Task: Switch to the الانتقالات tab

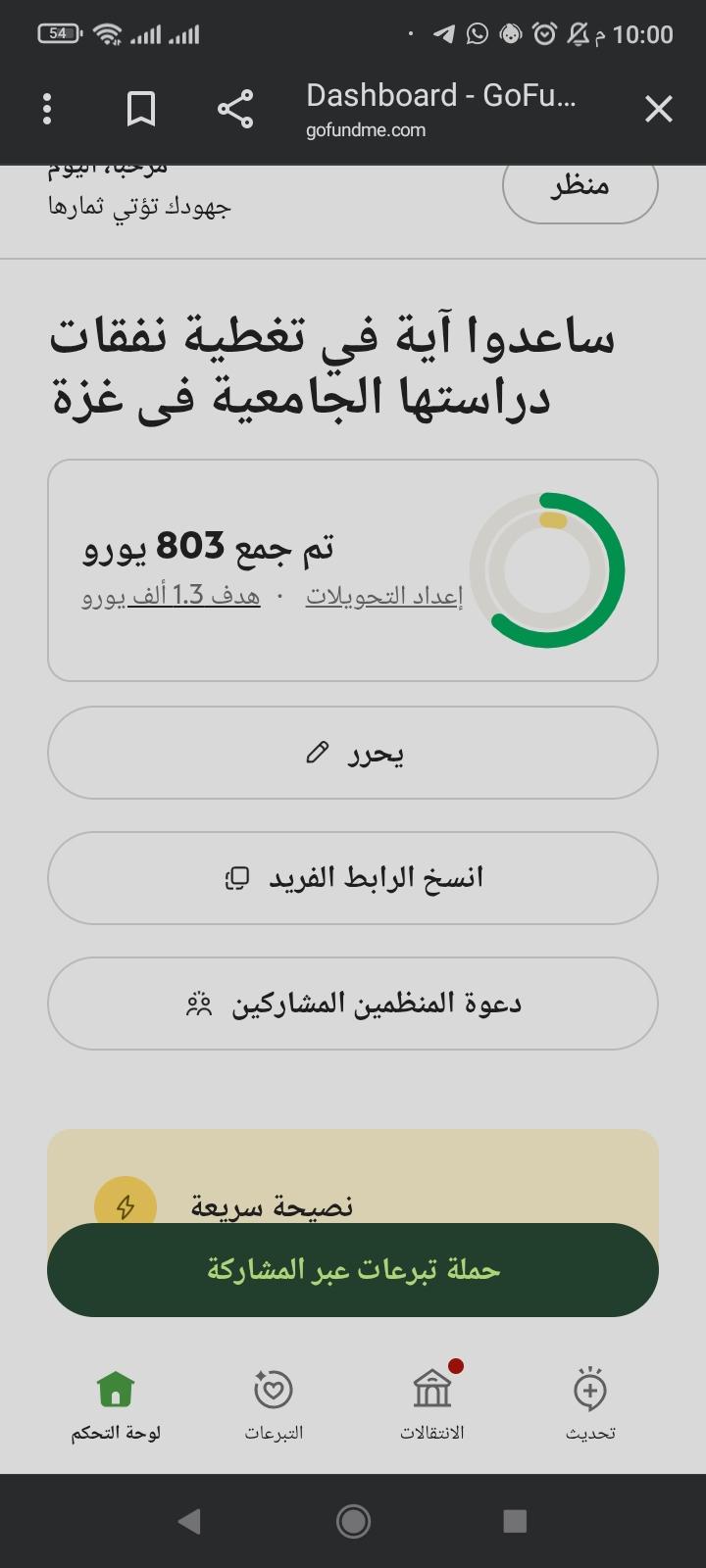Action: (x=432, y=1405)
